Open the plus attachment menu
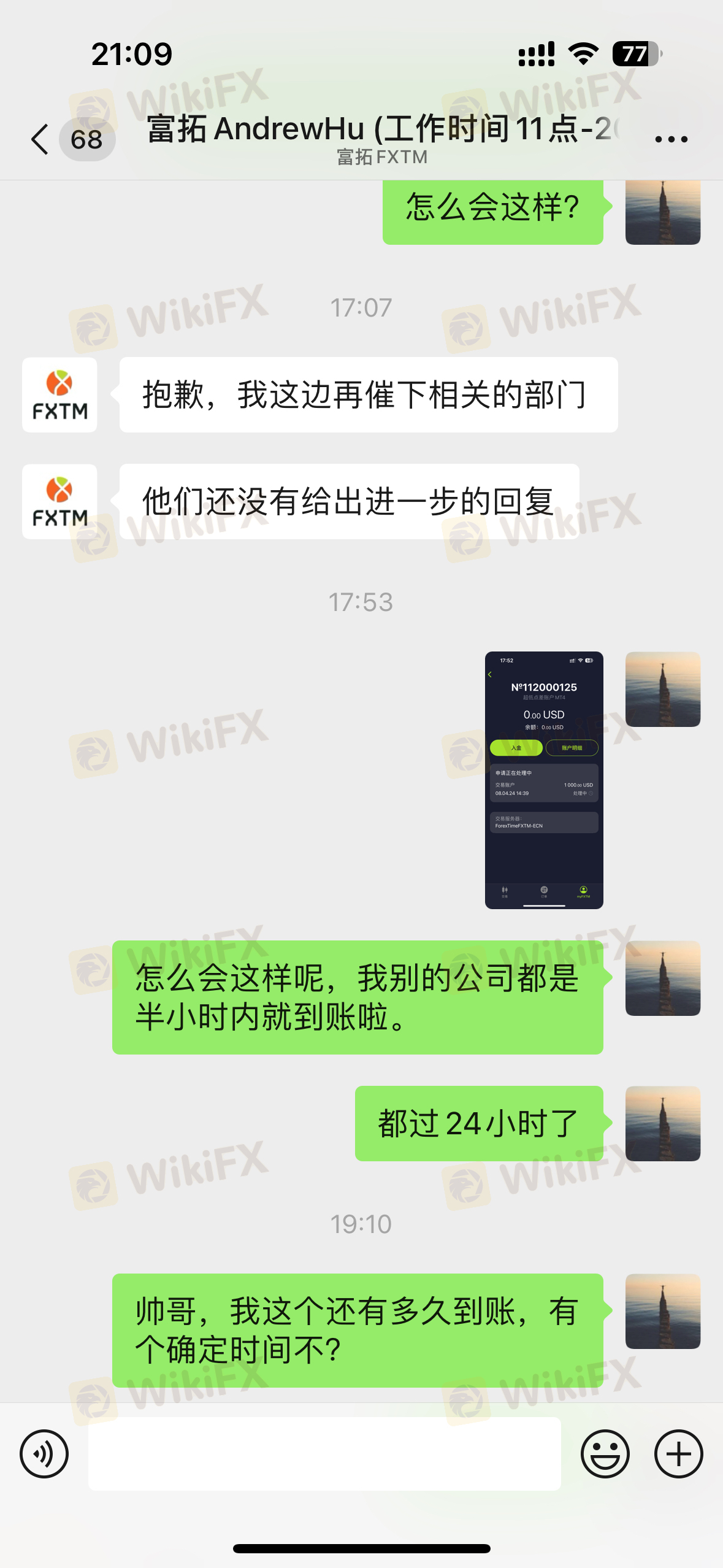This screenshot has height=1568, width=723. pos(678,1453)
